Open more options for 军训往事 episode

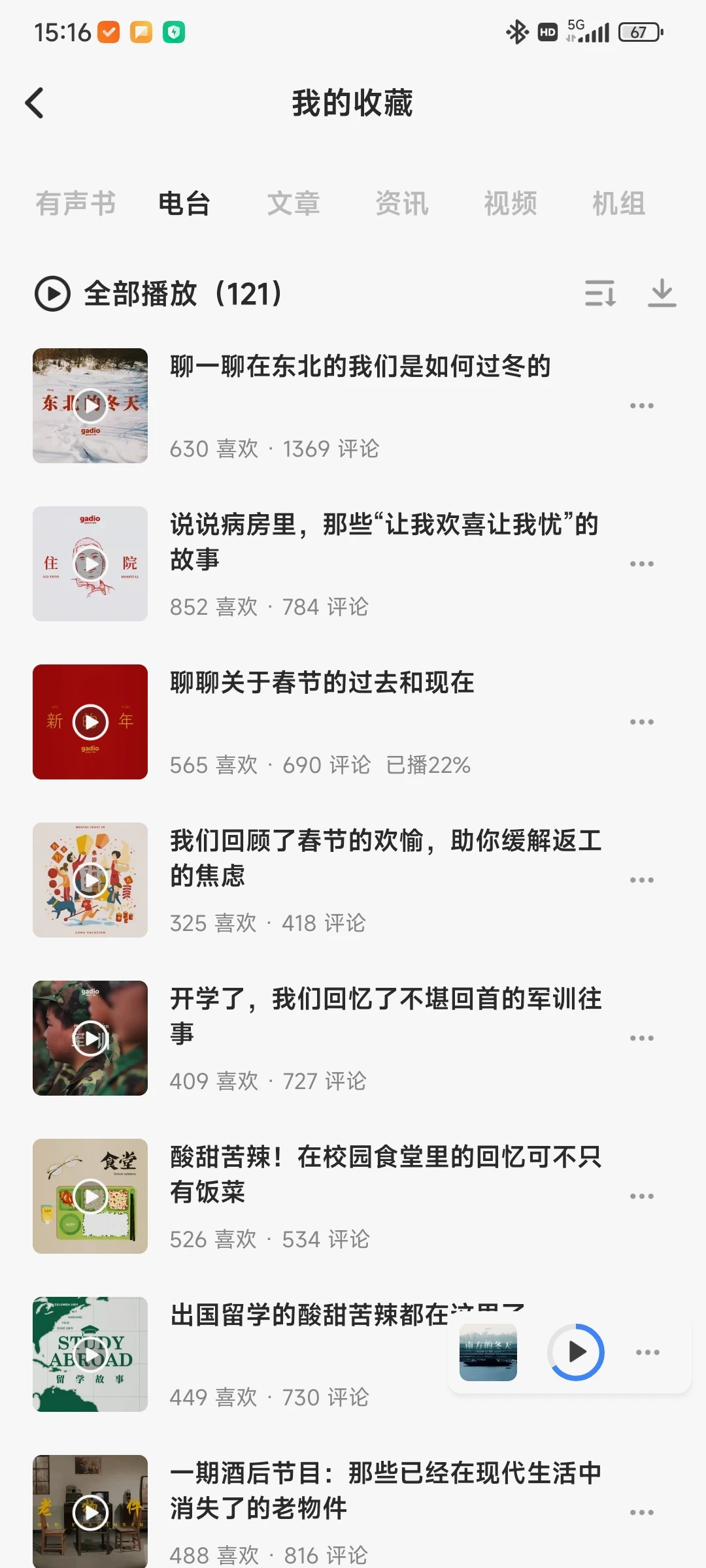[x=642, y=1038]
